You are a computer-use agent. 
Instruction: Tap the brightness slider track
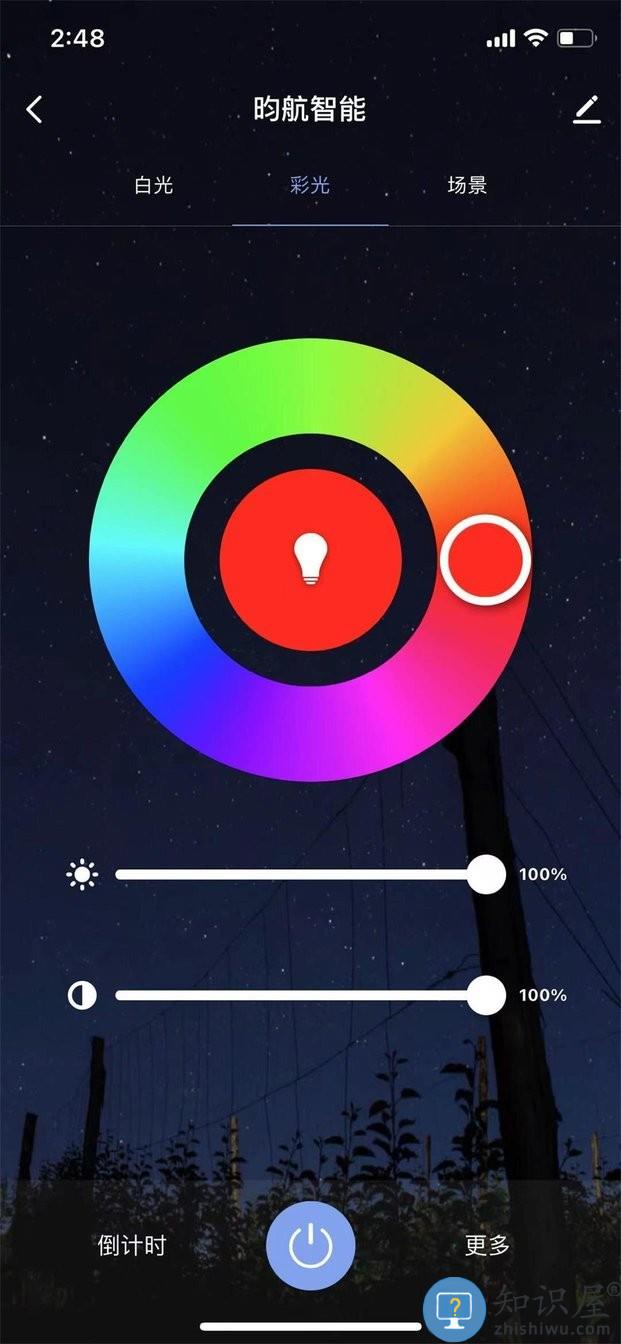(300, 875)
